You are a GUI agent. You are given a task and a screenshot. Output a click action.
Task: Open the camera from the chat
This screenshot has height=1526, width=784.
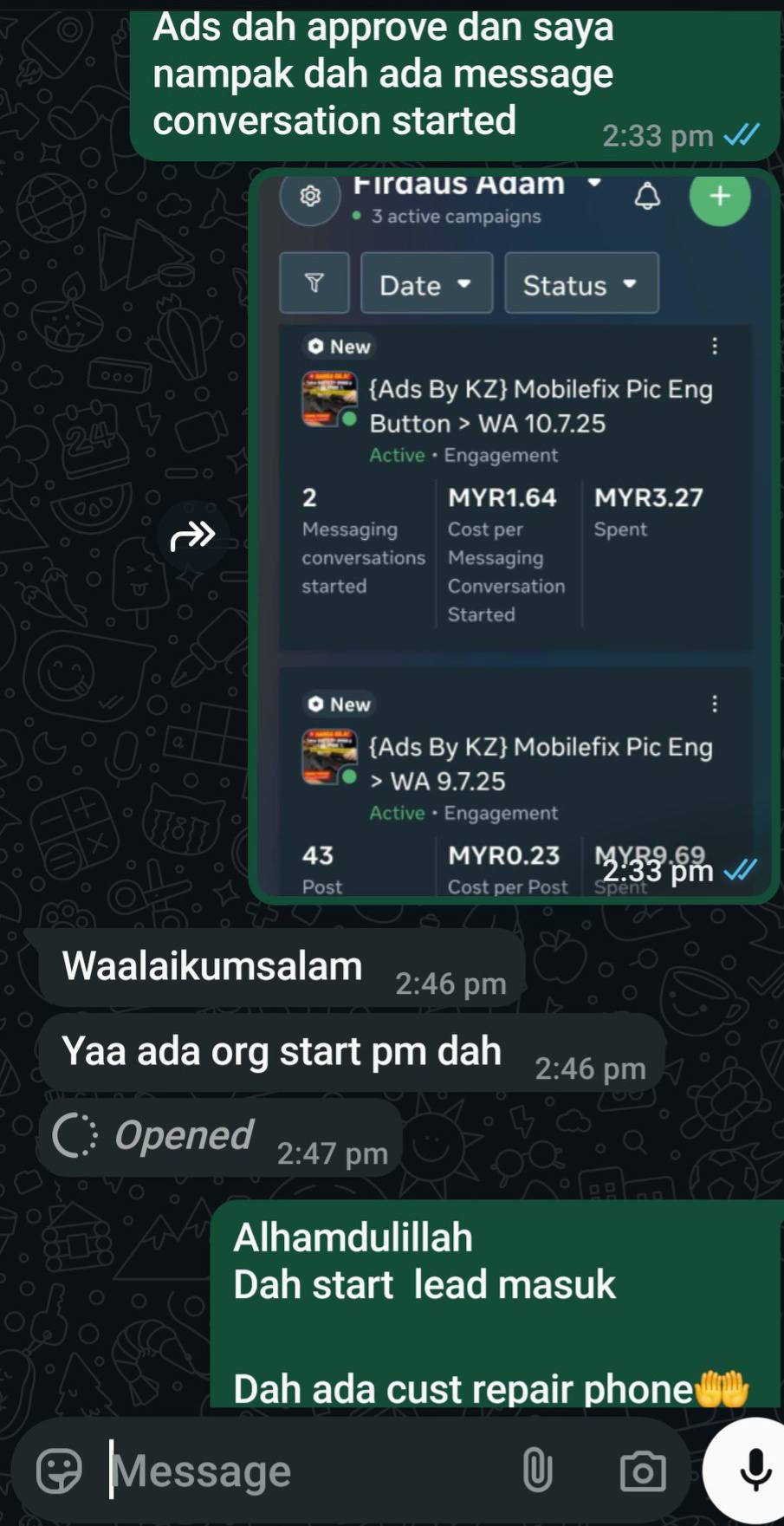[x=643, y=1471]
